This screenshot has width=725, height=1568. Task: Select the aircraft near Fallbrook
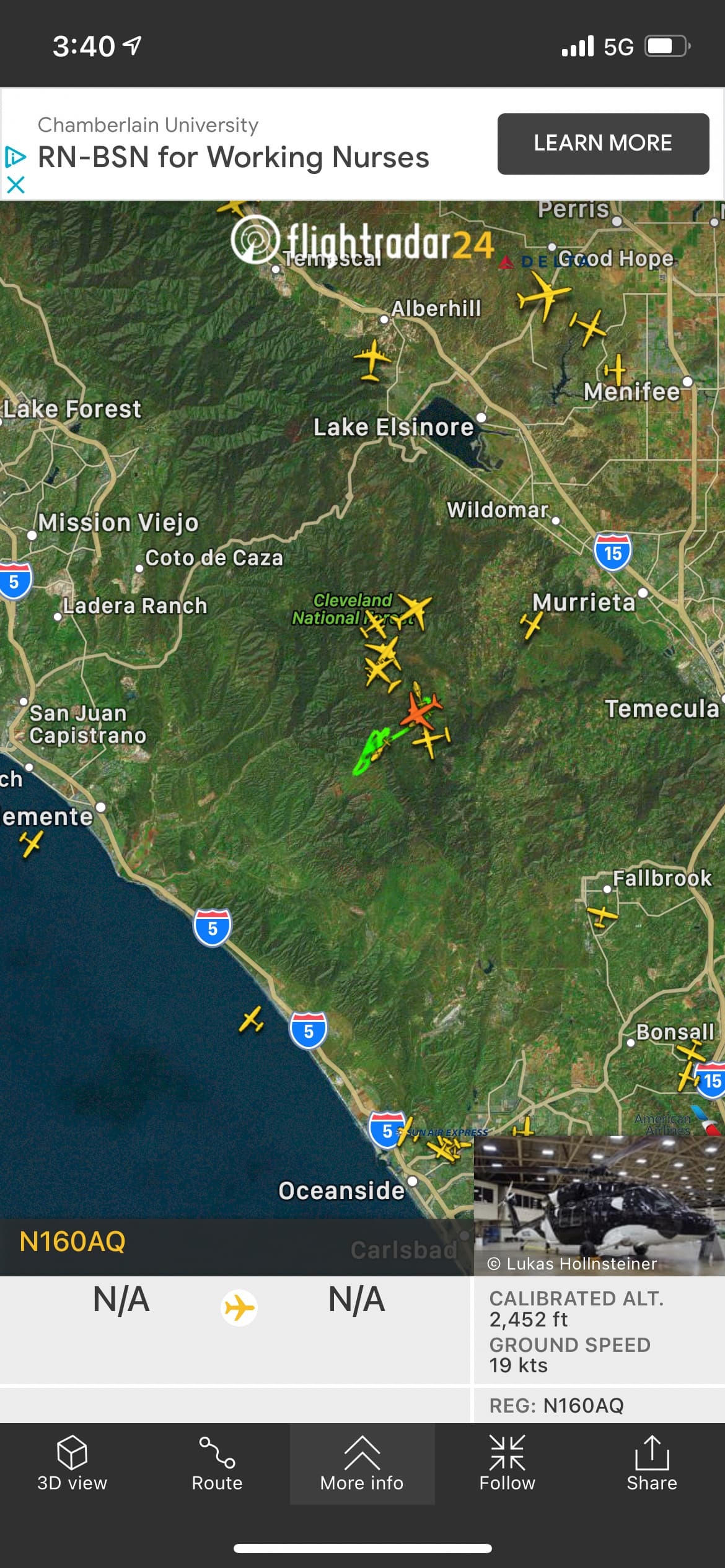pyautogui.click(x=601, y=914)
